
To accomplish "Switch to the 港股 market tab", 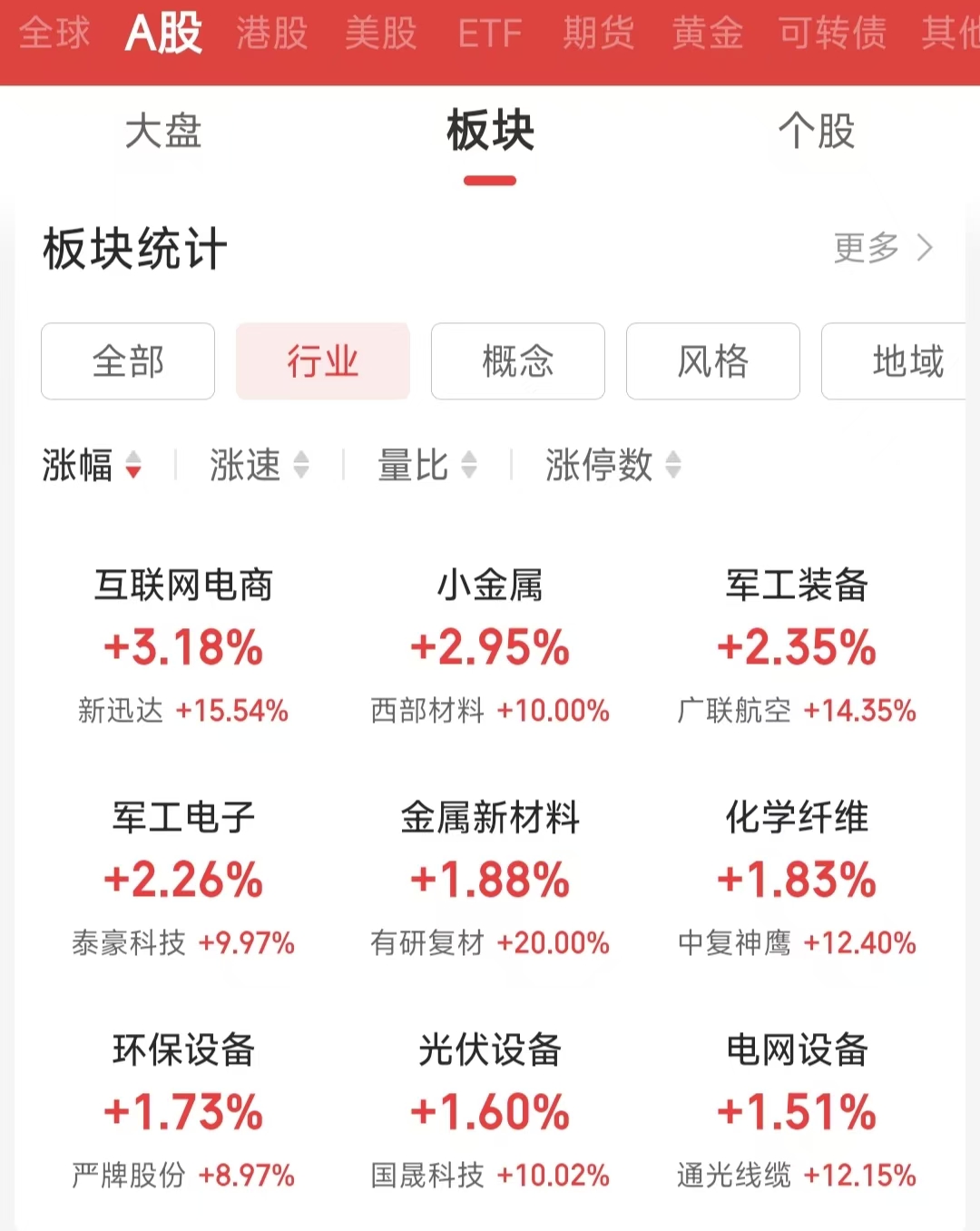I will (271, 34).
